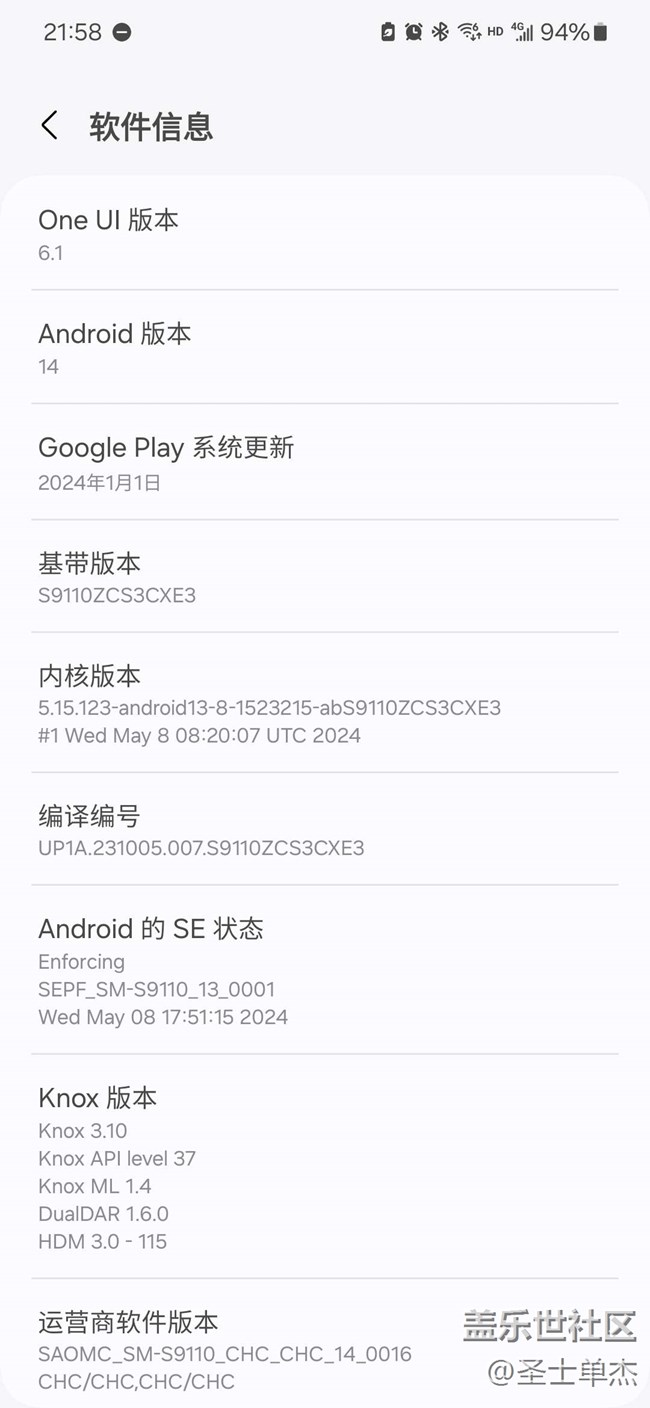
Task: Open Google Play 系统更新
Action: click(x=324, y=463)
